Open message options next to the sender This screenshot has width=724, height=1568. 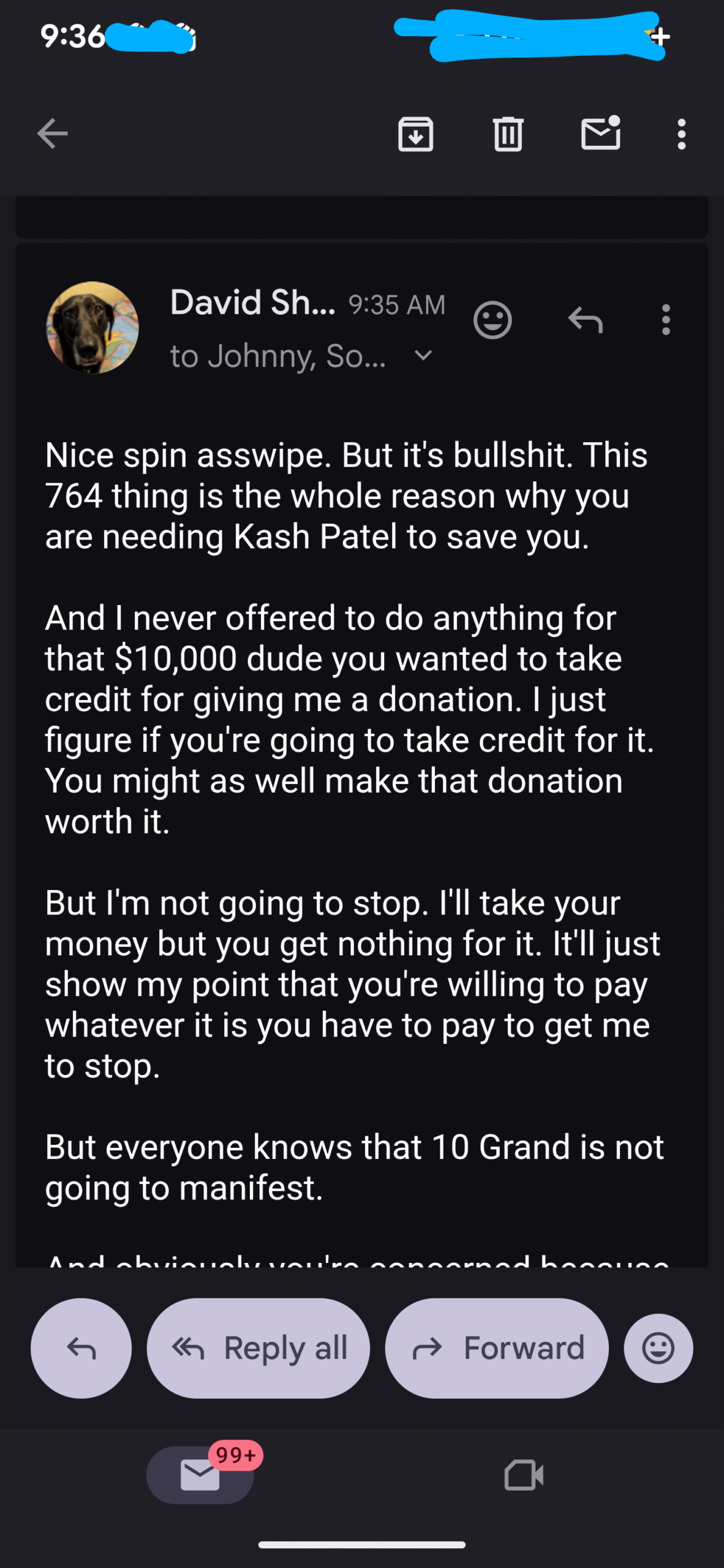pyautogui.click(x=666, y=320)
